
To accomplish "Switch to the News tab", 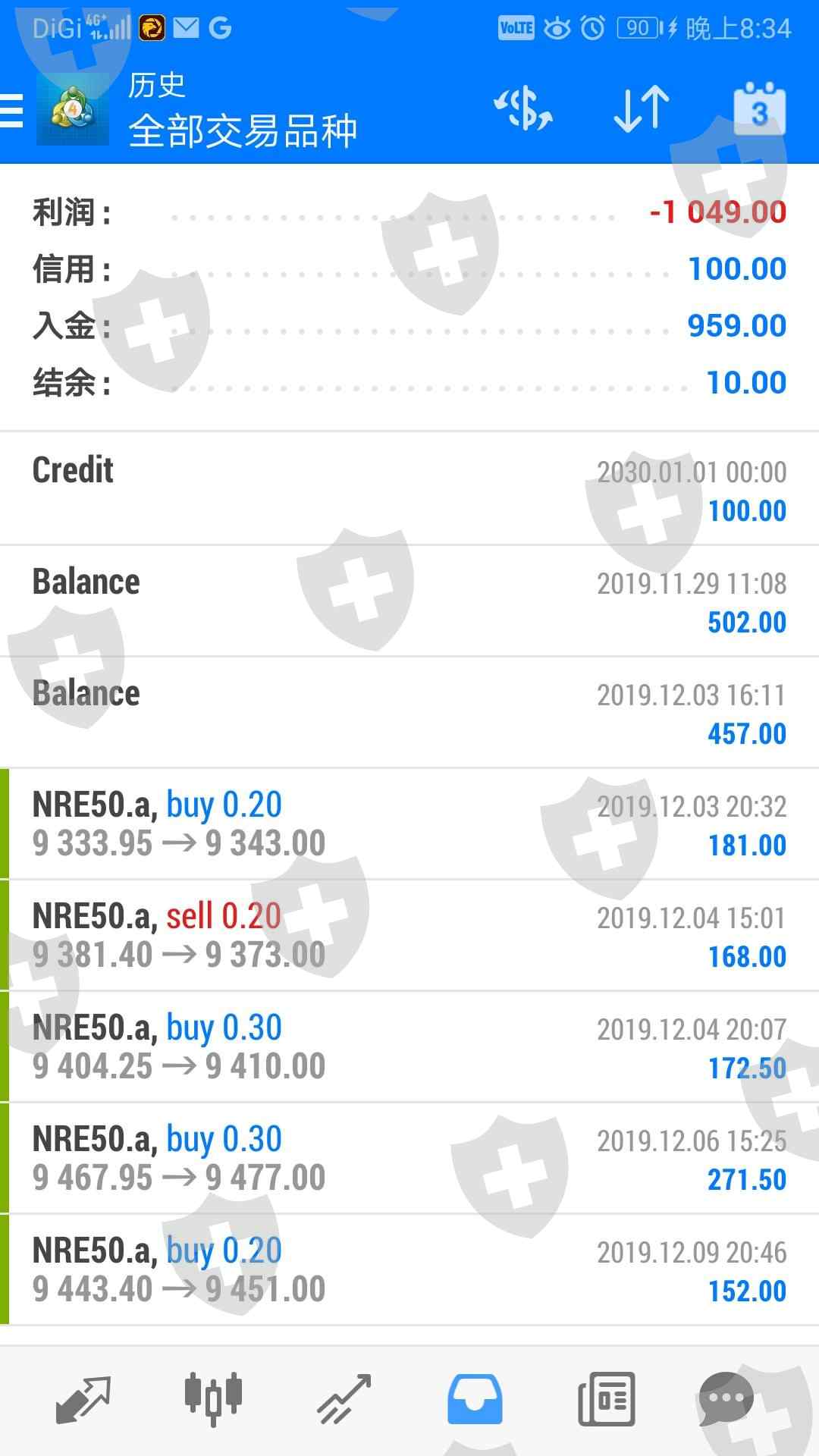I will click(606, 1399).
